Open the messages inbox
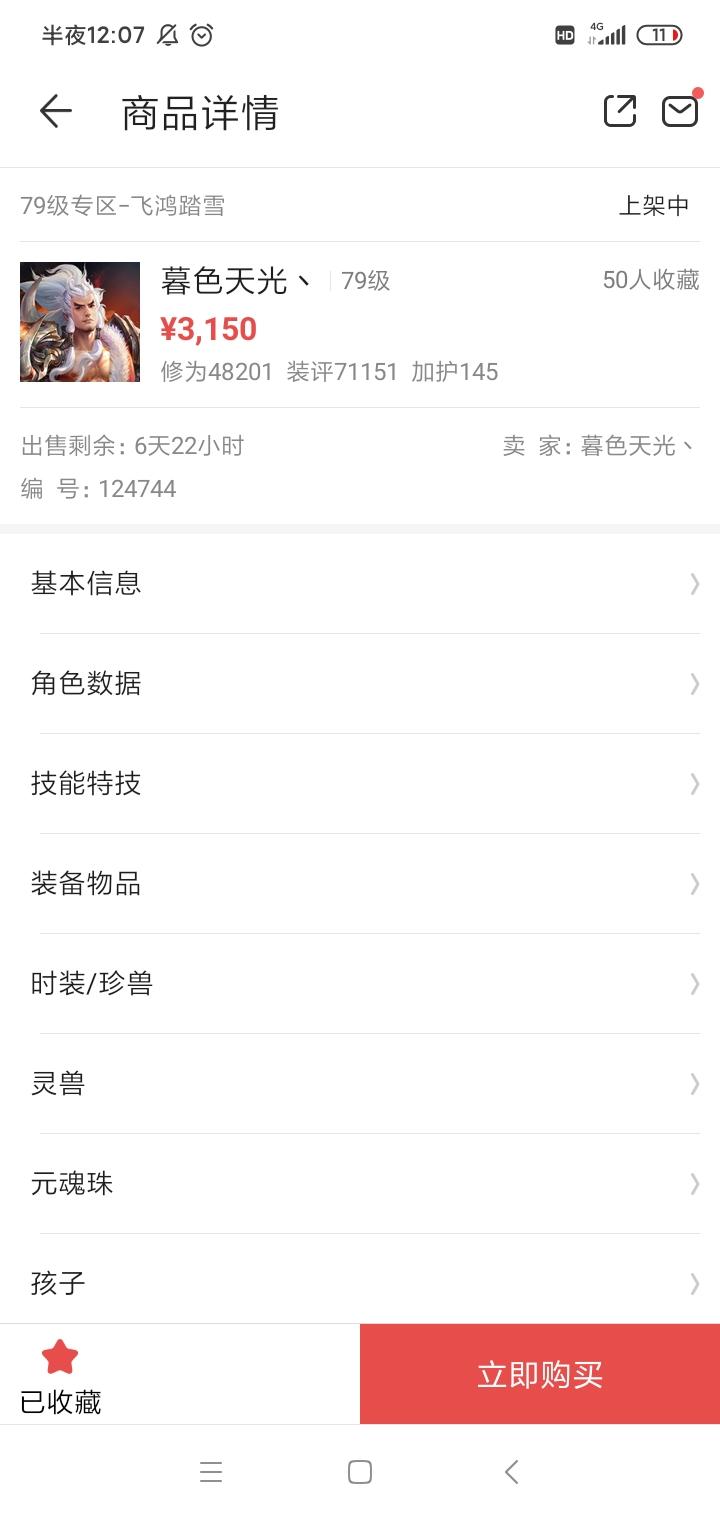Viewport: 720px width, 1520px height. (680, 111)
